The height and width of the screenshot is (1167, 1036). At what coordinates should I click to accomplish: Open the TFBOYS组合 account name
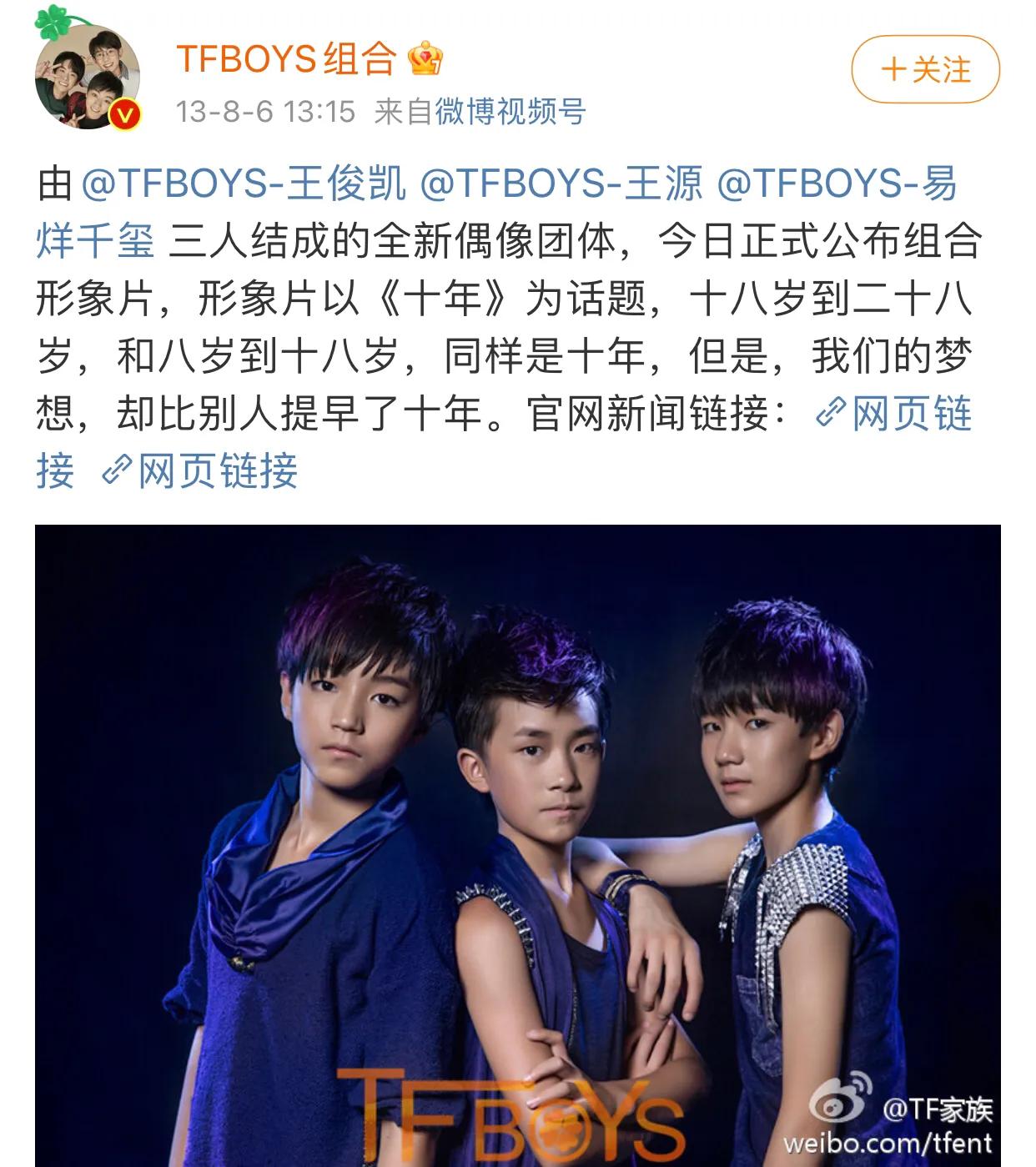286,58
